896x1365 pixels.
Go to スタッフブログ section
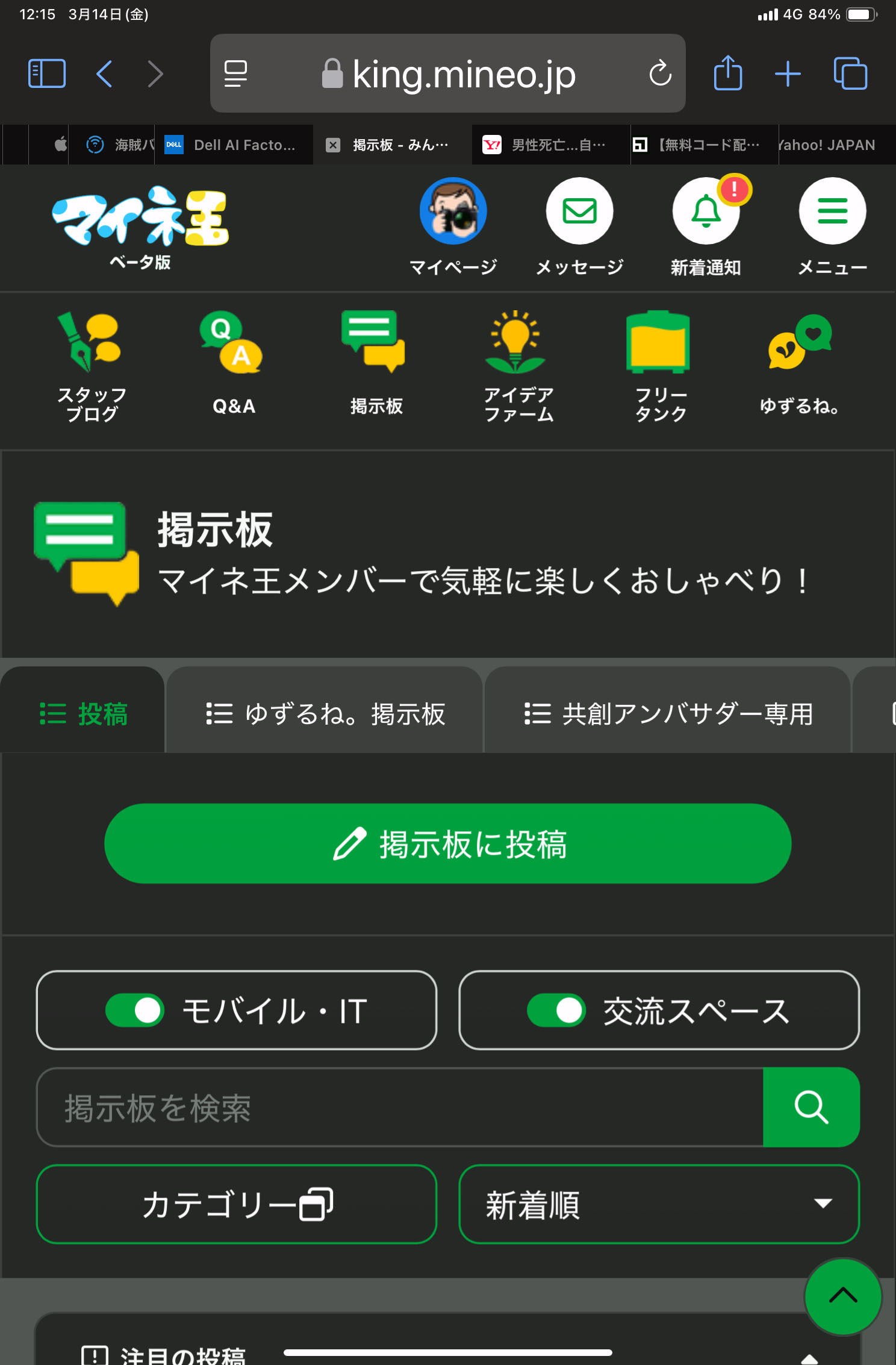point(92,367)
